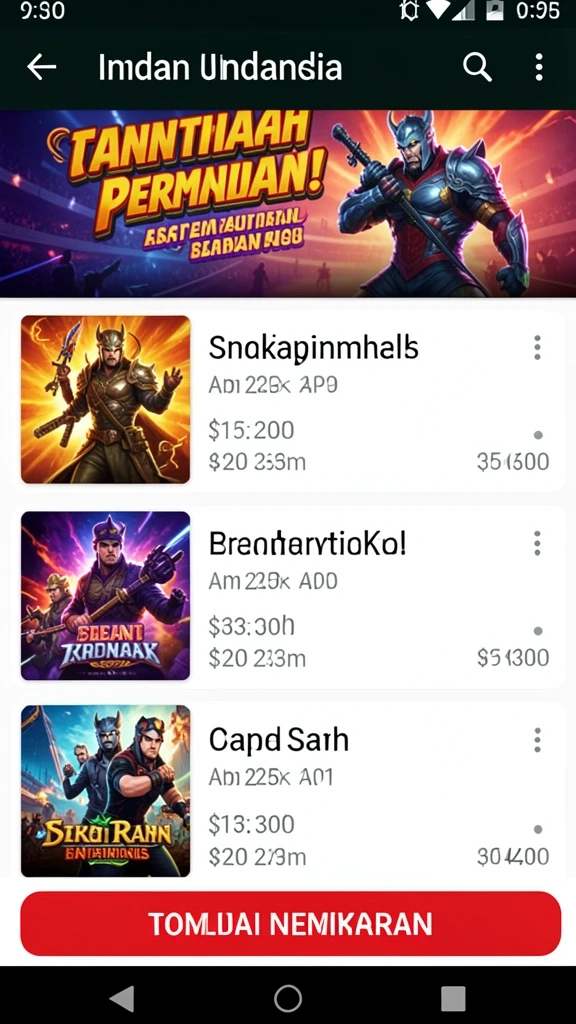Go back using the app bar arrow
Image resolution: width=576 pixels, height=1024 pixels.
point(41,67)
